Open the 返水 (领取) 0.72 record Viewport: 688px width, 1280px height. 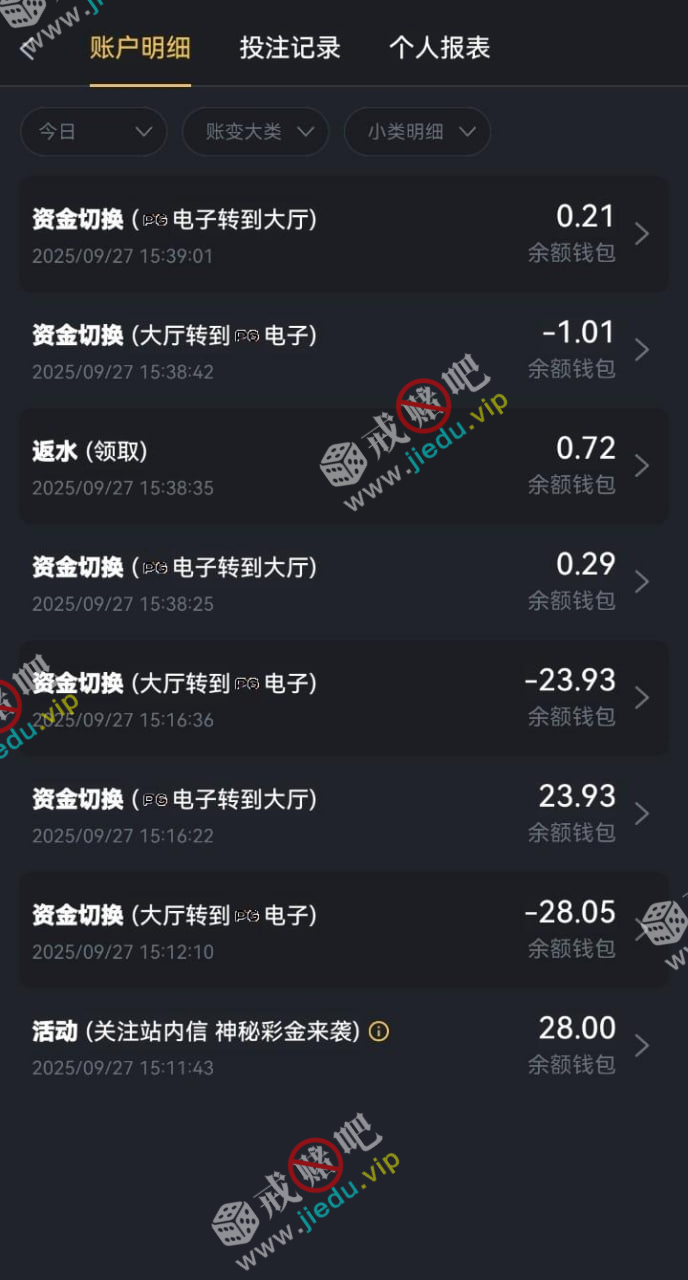click(x=344, y=466)
